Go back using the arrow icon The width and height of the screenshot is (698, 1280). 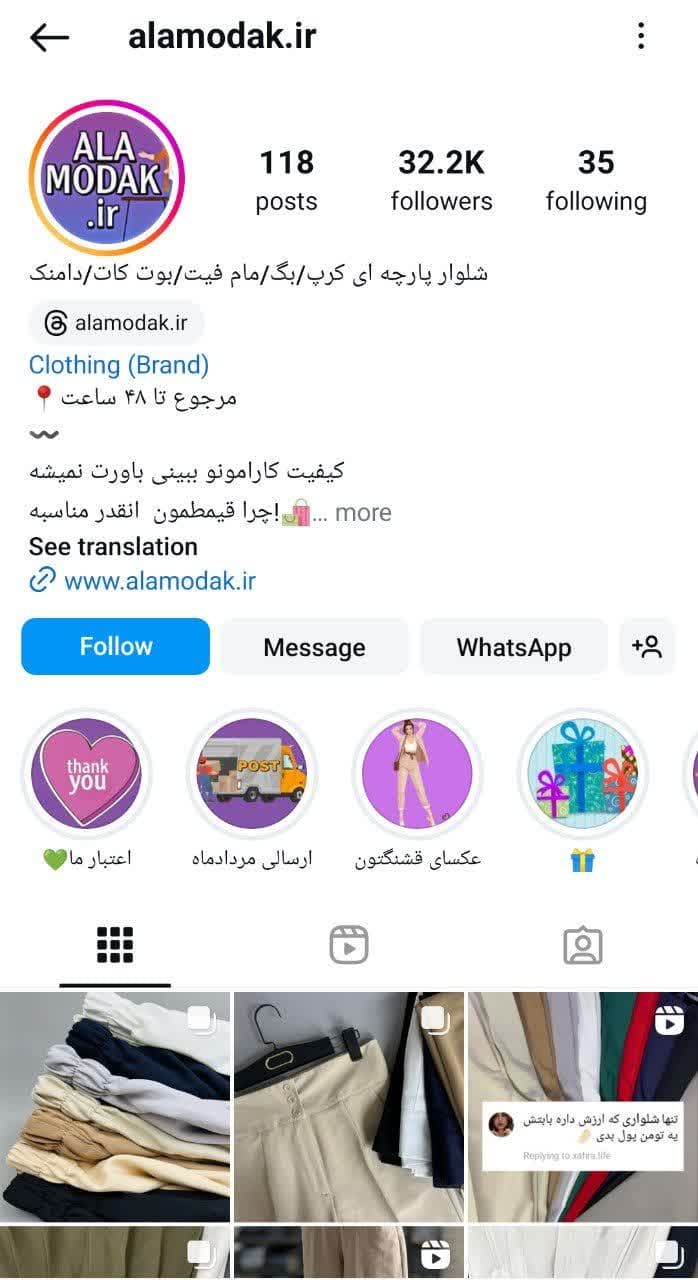(x=49, y=38)
